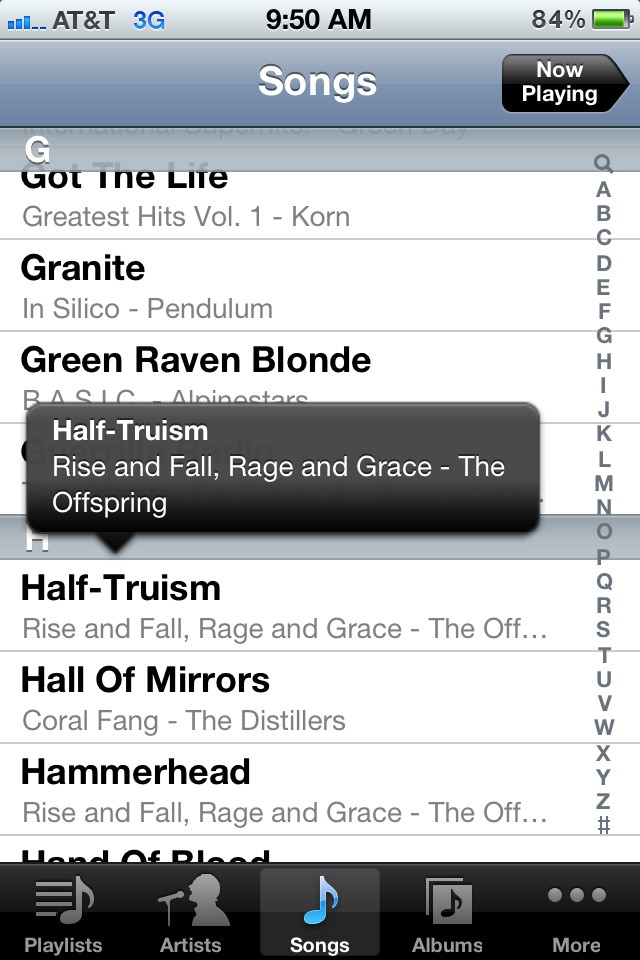Tap the search magnifier in the index
The height and width of the screenshot is (960, 640).
pos(603,163)
